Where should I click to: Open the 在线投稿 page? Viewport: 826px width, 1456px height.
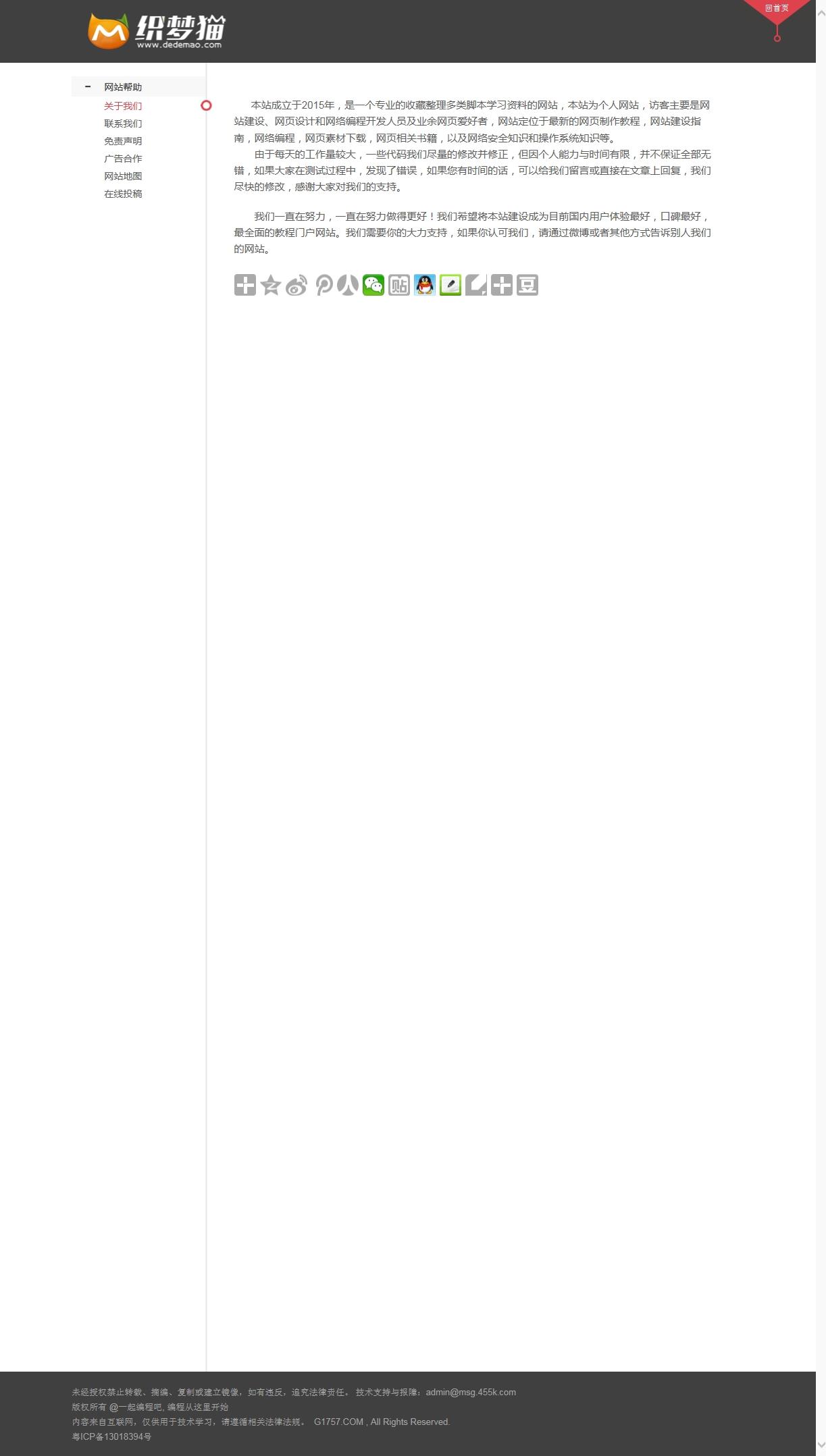point(123,194)
